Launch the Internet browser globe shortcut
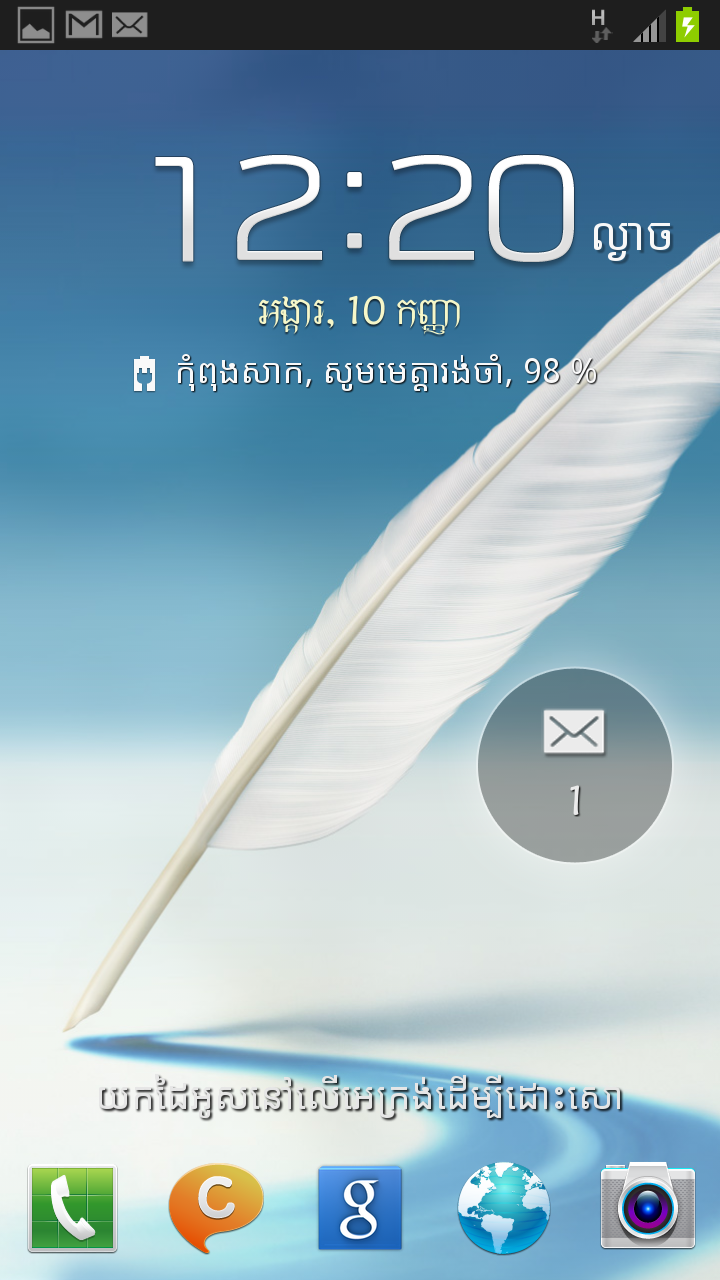720x1280 pixels. pyautogui.click(x=504, y=1208)
